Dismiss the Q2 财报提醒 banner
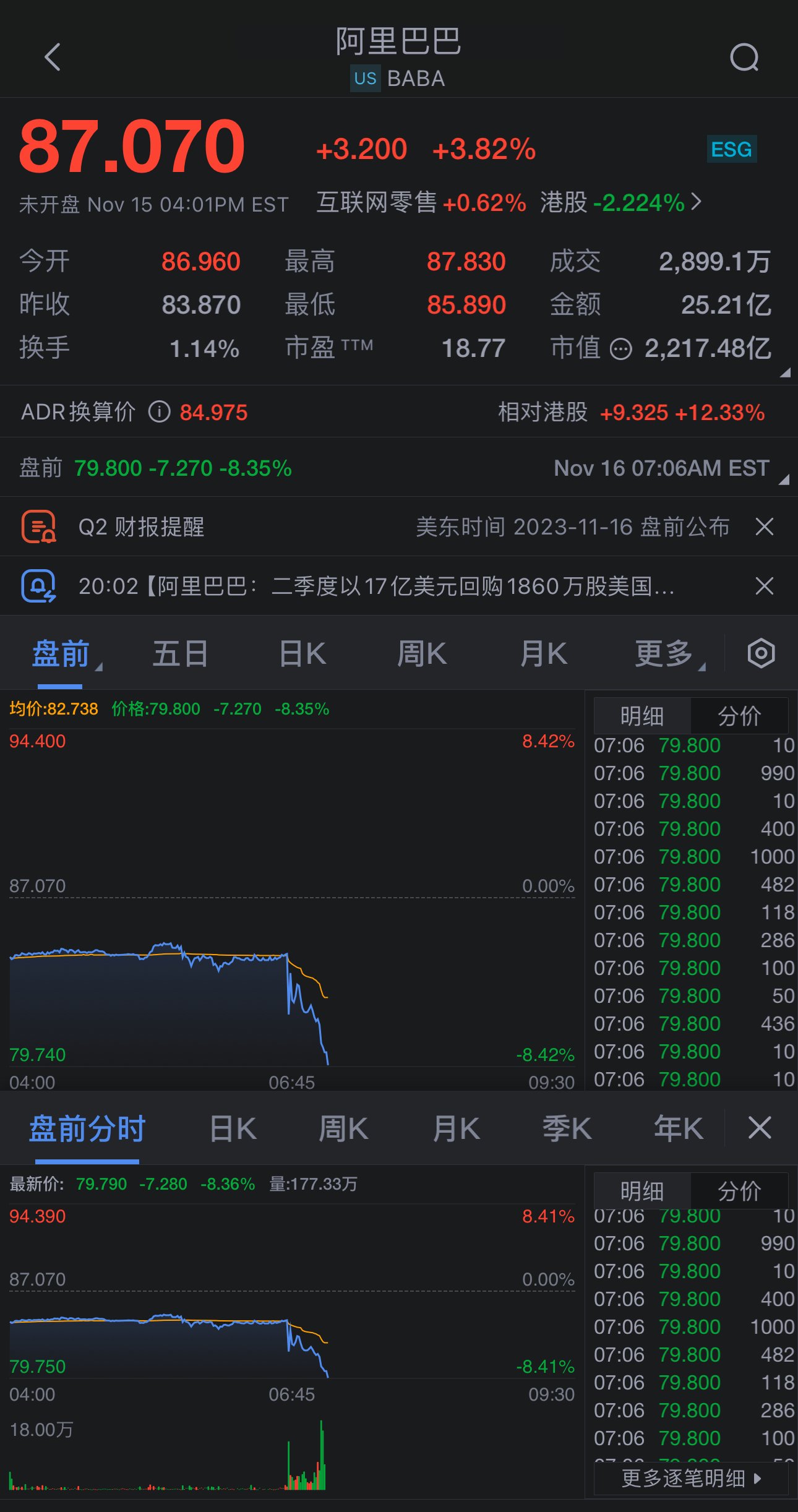This screenshot has height=1512, width=798. click(x=765, y=527)
